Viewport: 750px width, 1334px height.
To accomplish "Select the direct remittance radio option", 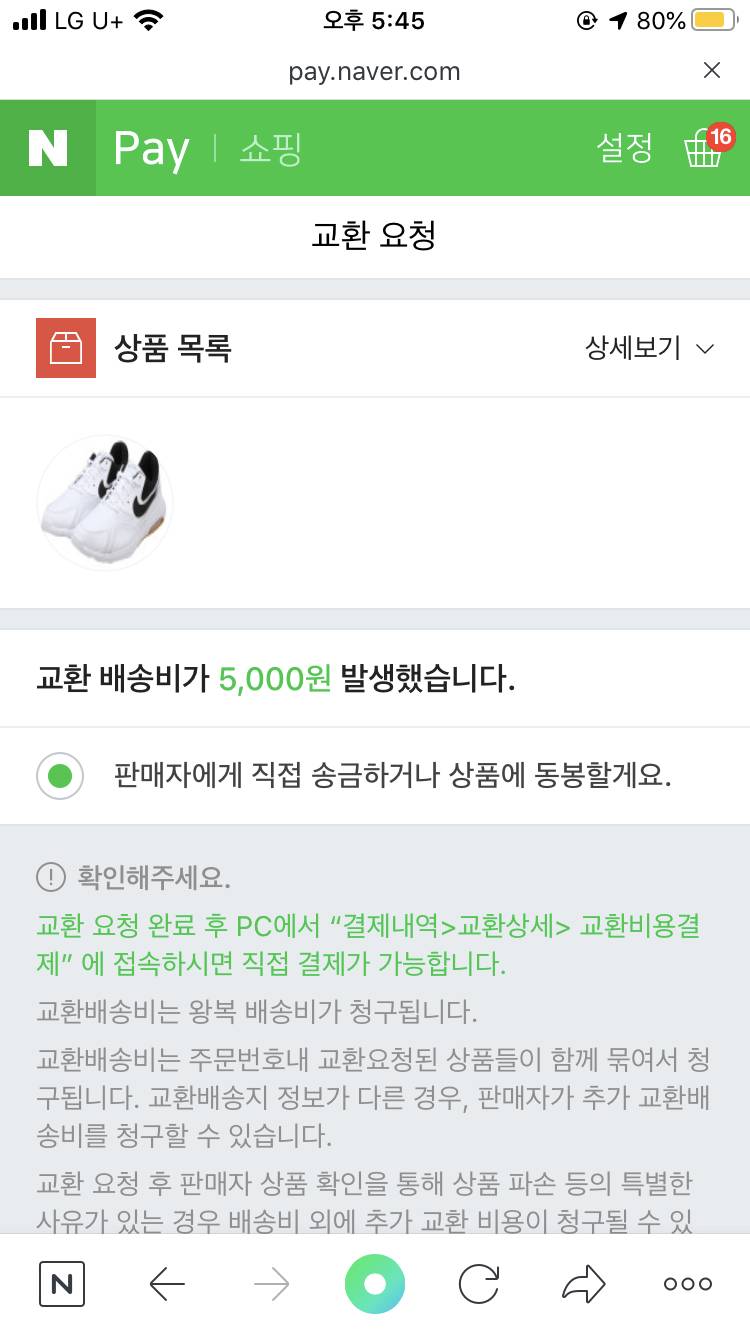I will click(59, 776).
